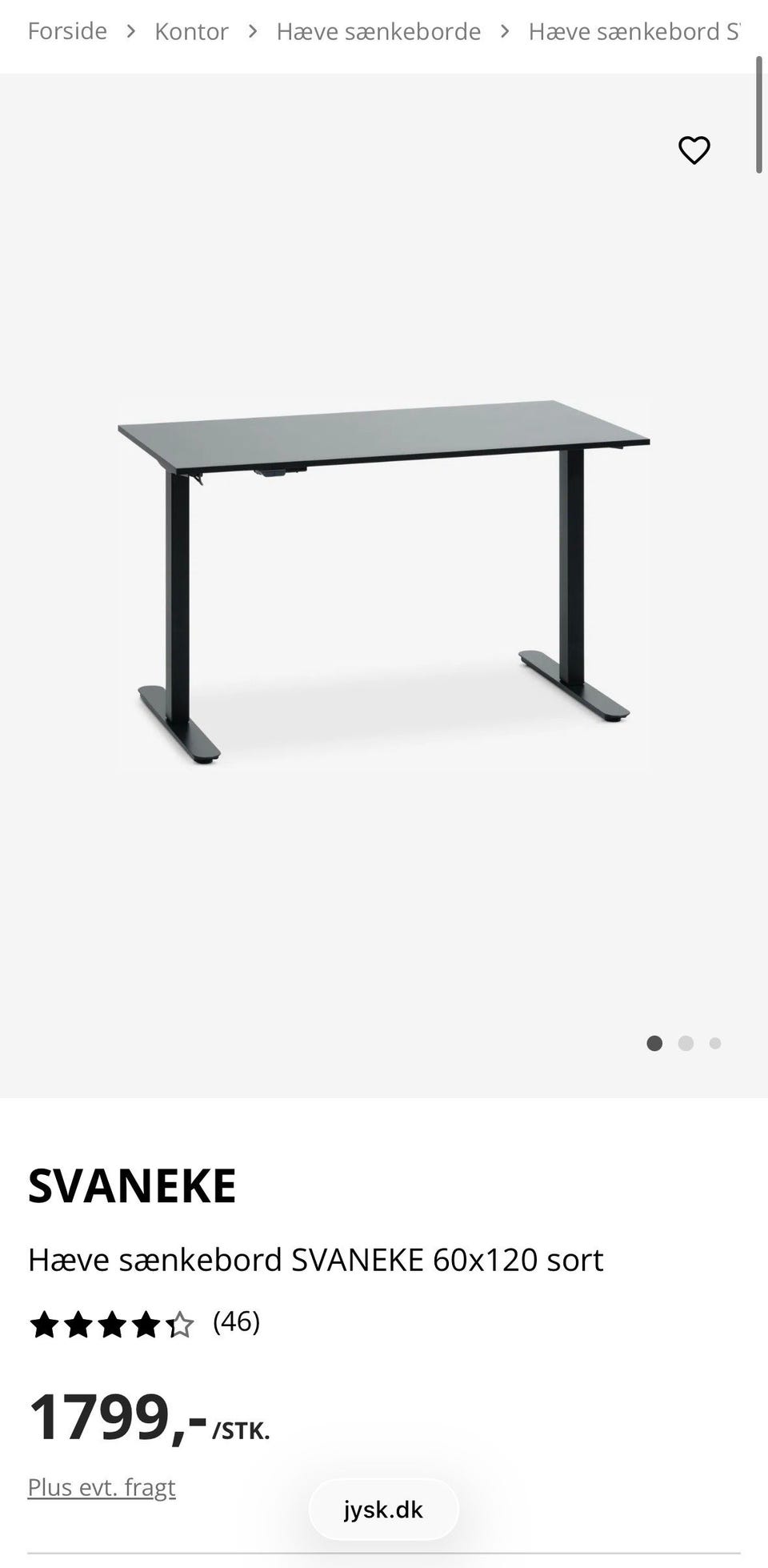Screen dimensions: 768x1568
Task: Go to Forside in the breadcrumb
Action: 67,31
